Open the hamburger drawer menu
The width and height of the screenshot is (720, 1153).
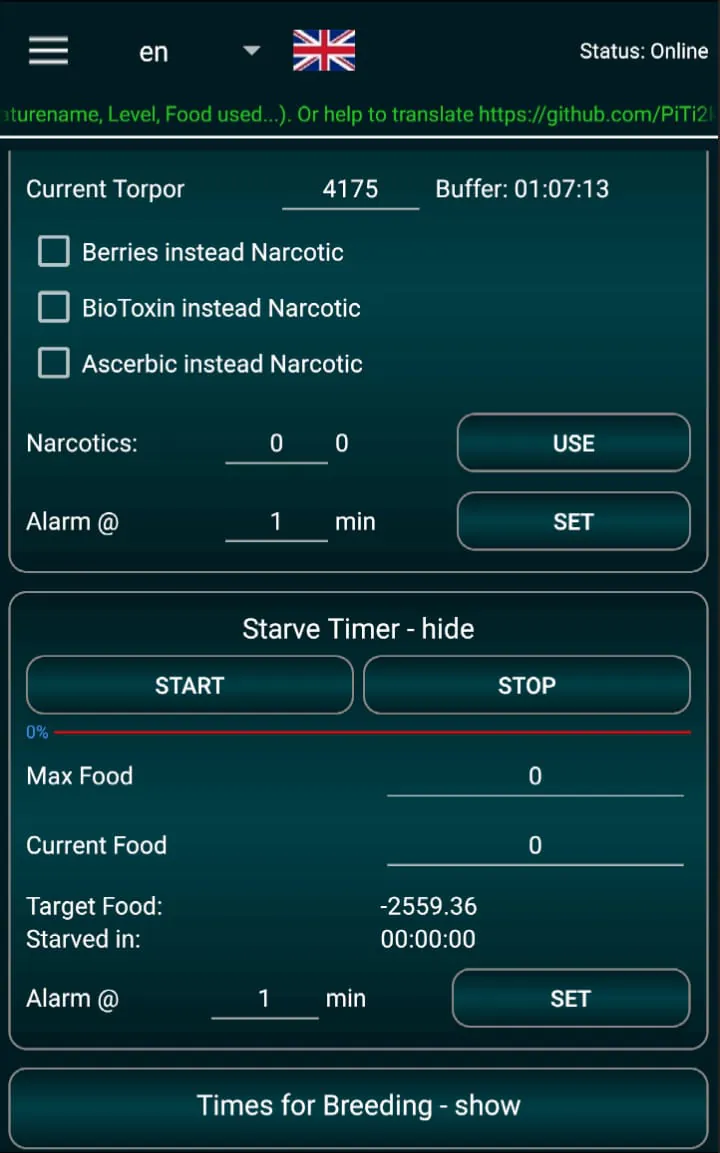48,51
